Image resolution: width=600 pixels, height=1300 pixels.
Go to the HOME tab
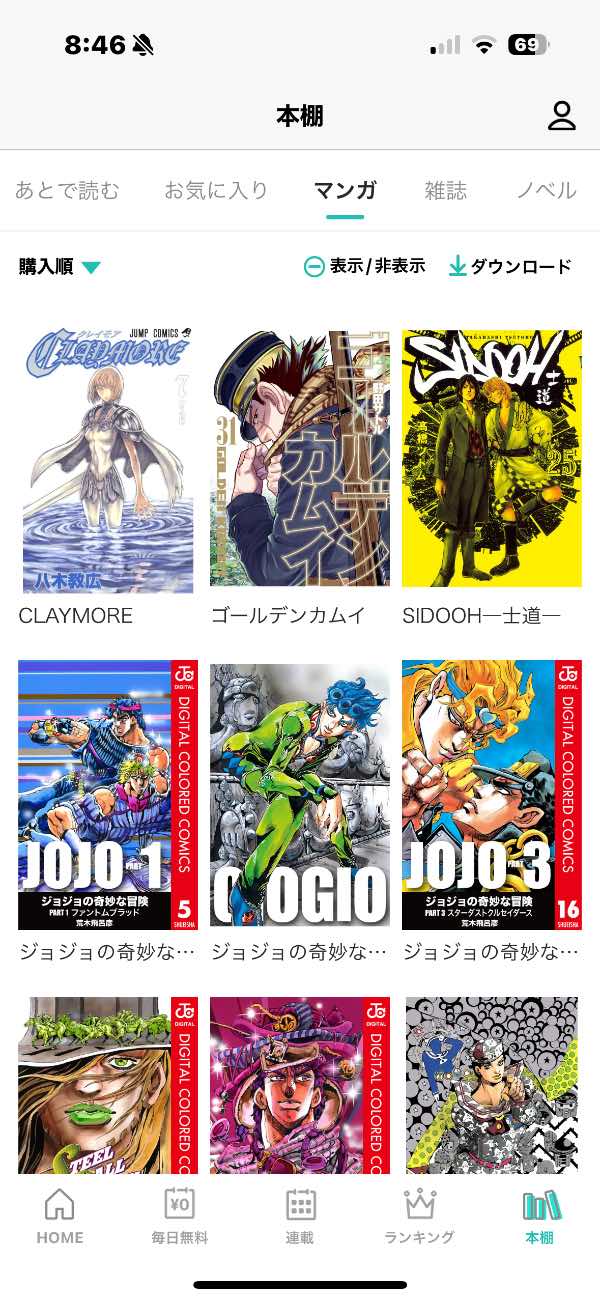(x=60, y=1216)
